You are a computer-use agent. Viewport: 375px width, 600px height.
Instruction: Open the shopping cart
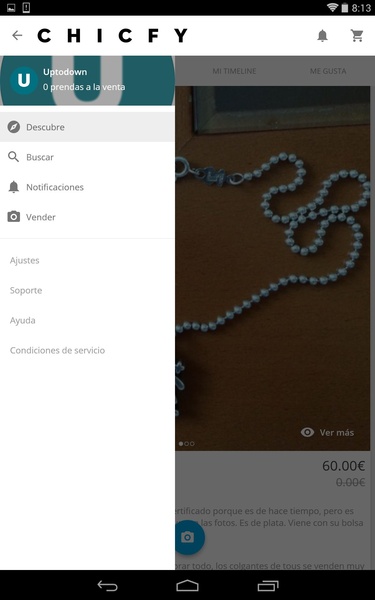pos(357,36)
